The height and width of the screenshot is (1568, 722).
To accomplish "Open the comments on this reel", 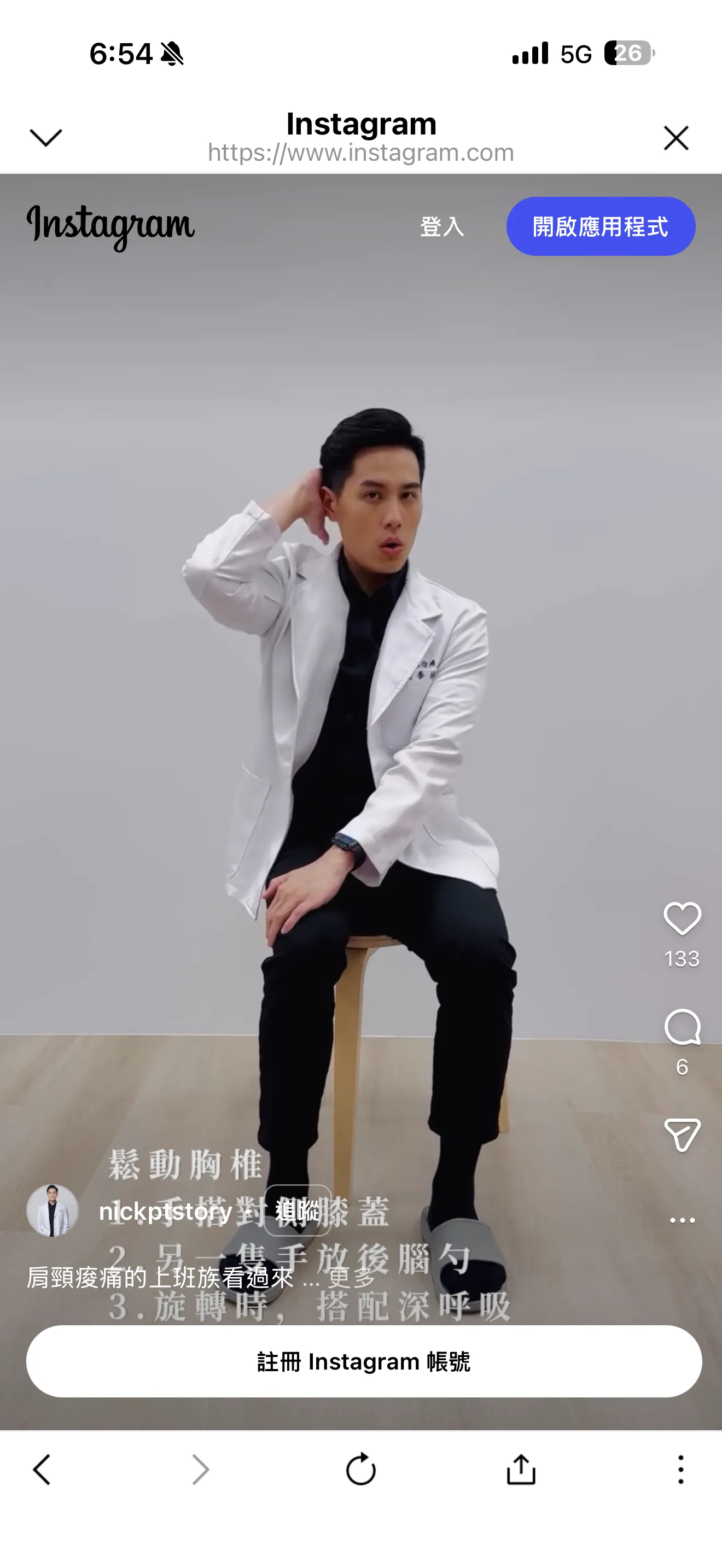I will click(x=682, y=1027).
